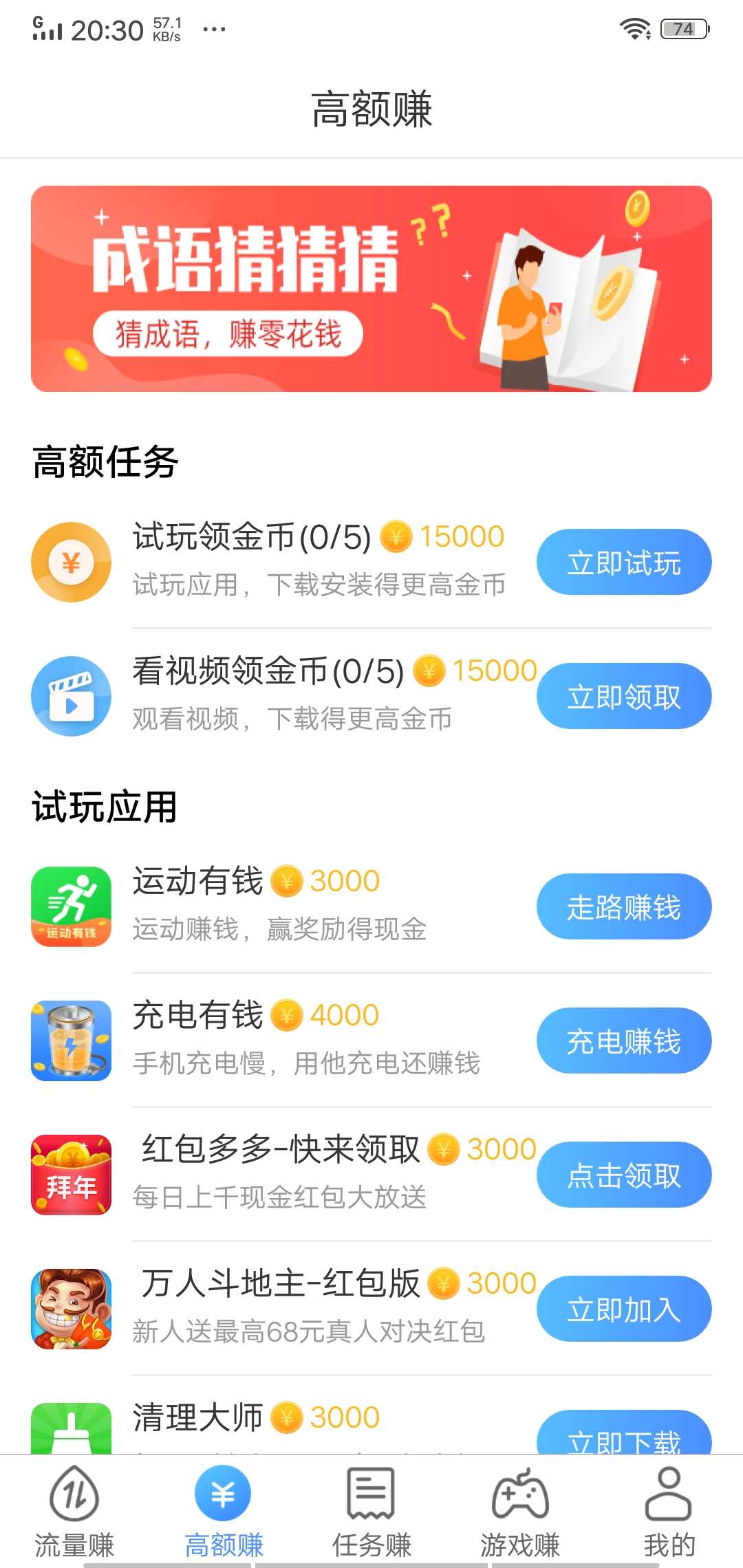Tap the 走路赚钱 button

(x=623, y=906)
